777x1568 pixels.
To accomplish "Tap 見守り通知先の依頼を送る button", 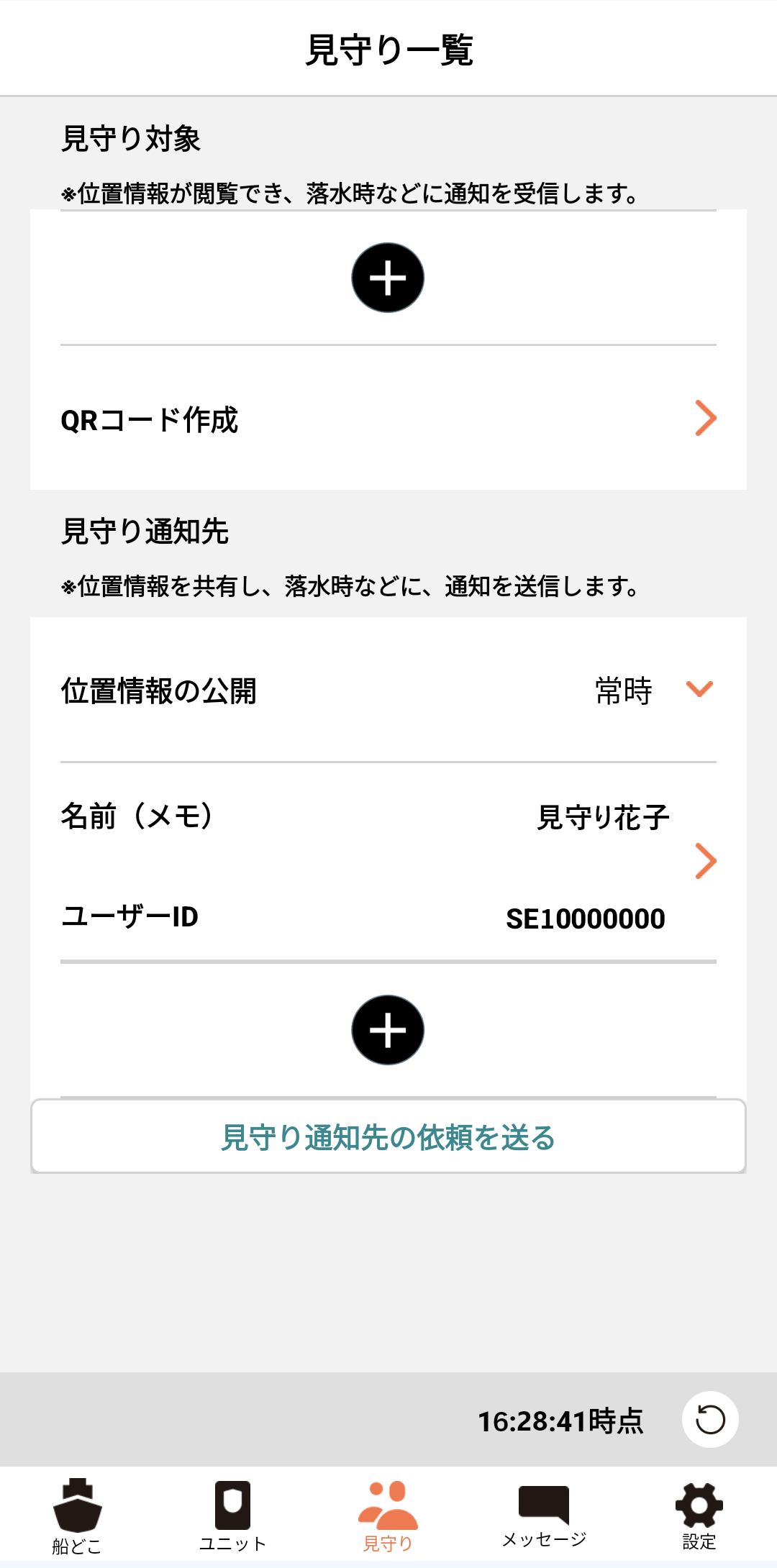I will pyautogui.click(x=388, y=1136).
